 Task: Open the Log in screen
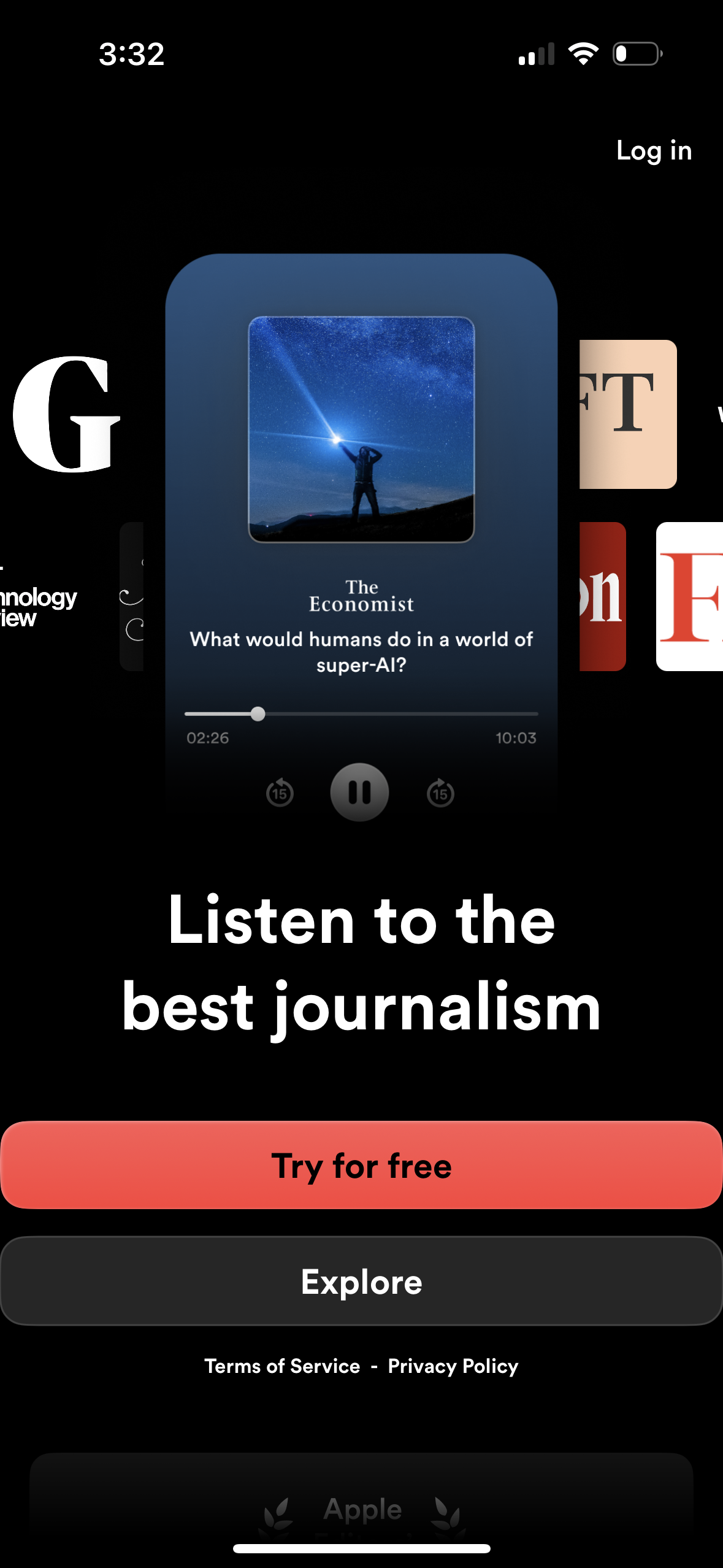click(653, 150)
